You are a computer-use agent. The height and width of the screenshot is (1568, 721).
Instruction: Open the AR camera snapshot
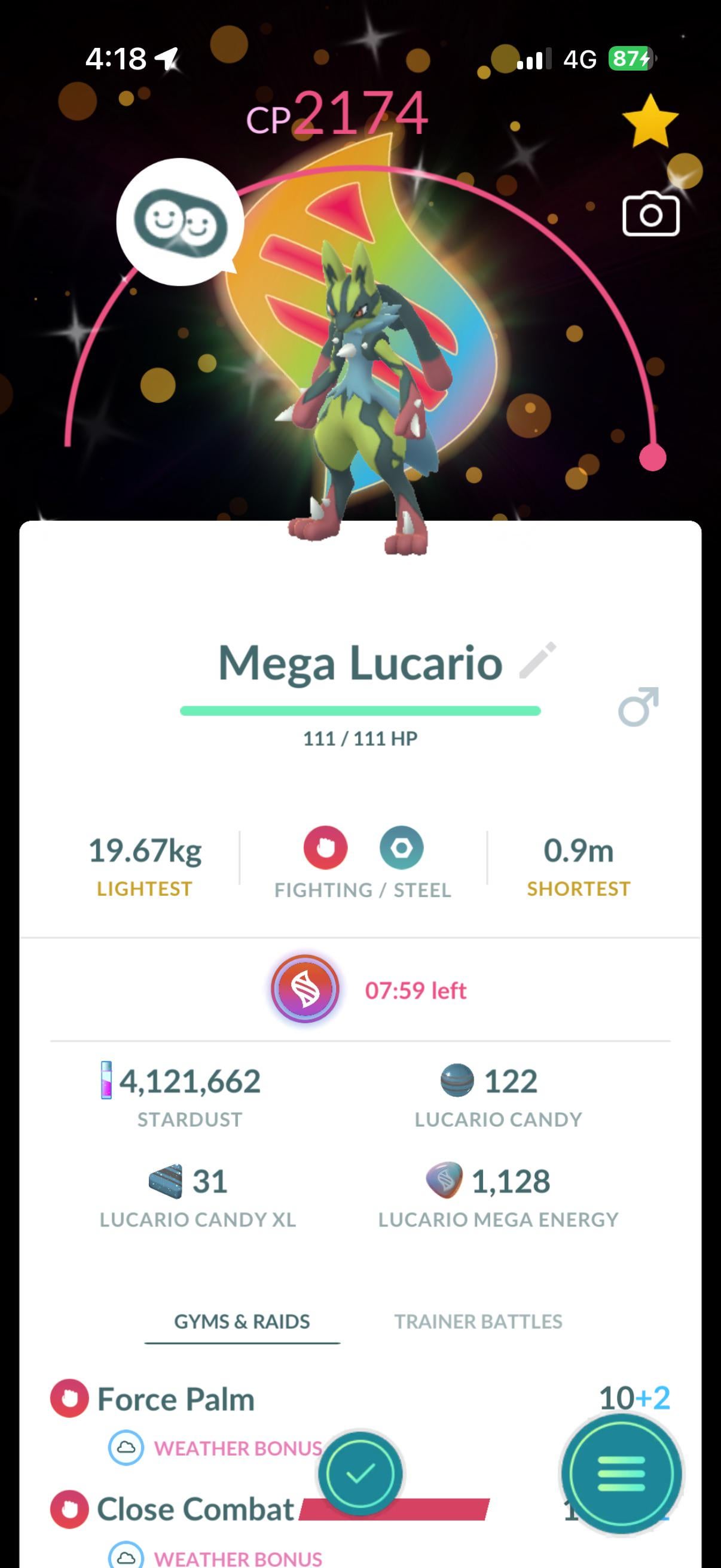650,214
